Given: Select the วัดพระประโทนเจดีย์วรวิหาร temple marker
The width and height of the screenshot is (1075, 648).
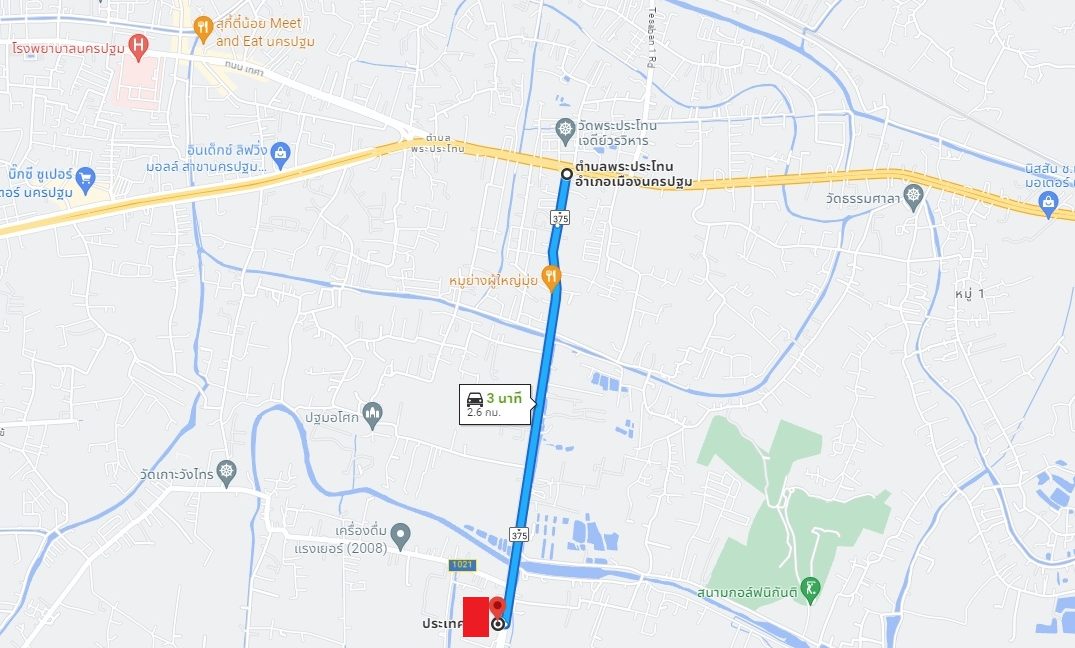Looking at the screenshot, I should (566, 129).
